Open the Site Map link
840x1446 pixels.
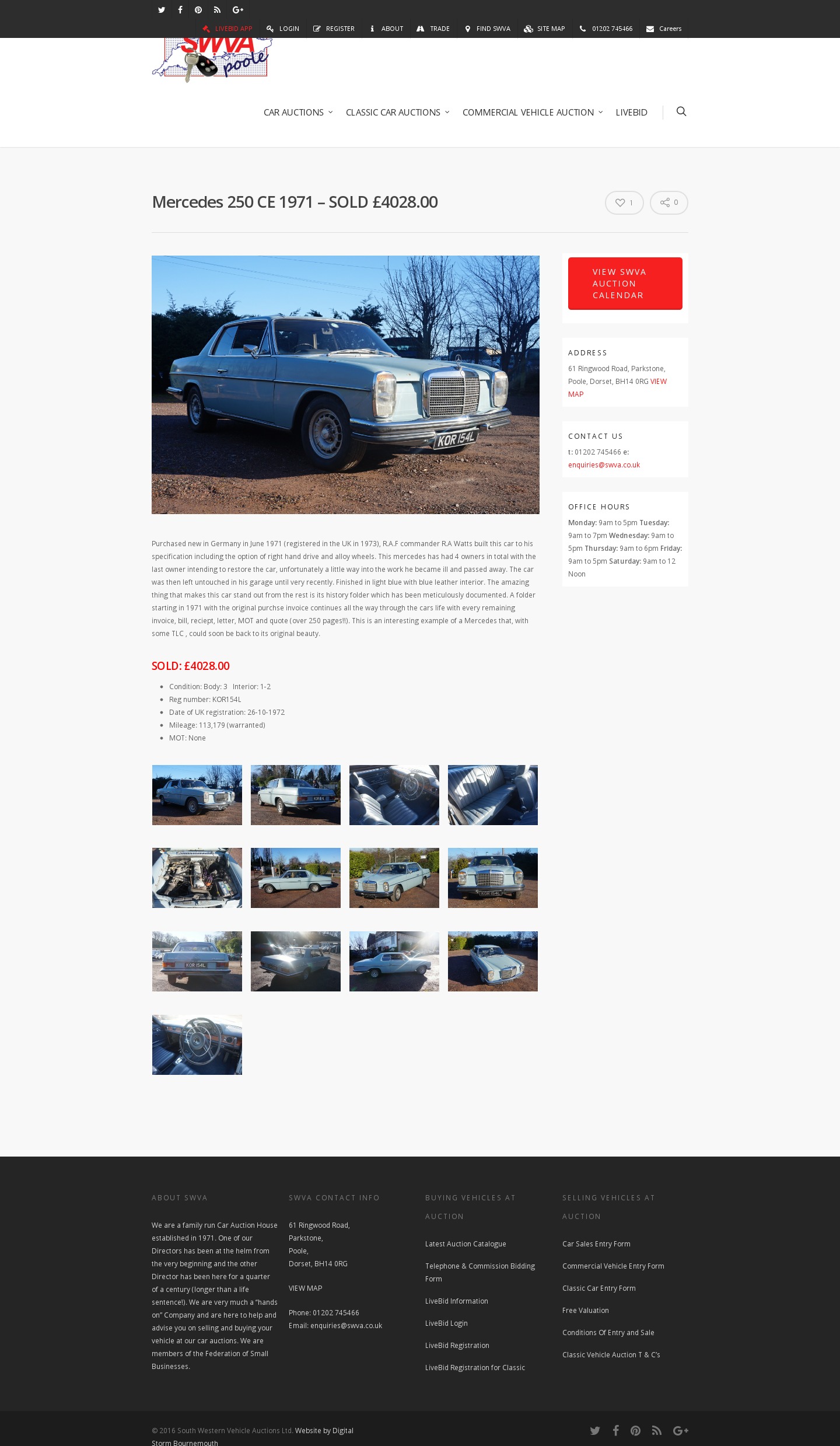pyautogui.click(x=544, y=29)
